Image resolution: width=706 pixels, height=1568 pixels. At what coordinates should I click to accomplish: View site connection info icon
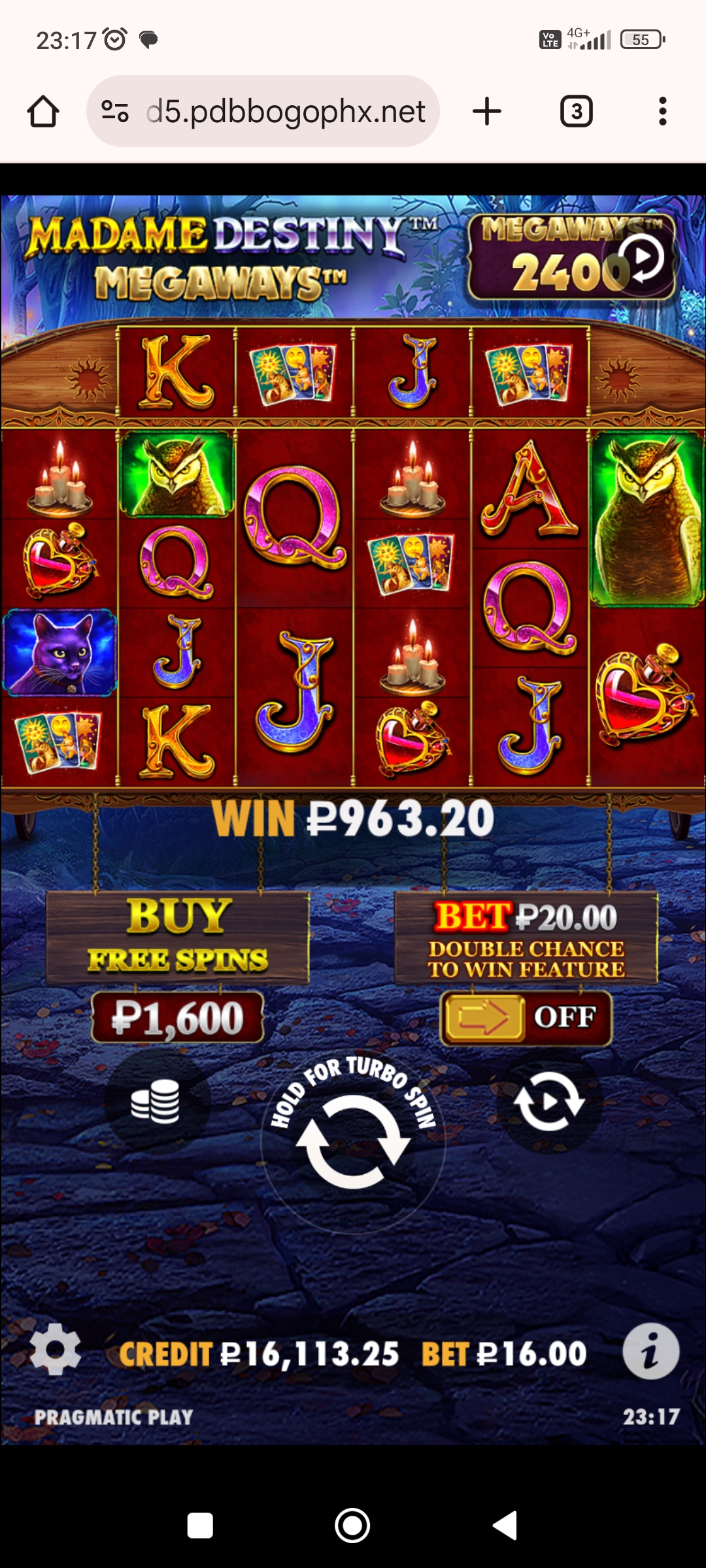pyautogui.click(x=115, y=111)
